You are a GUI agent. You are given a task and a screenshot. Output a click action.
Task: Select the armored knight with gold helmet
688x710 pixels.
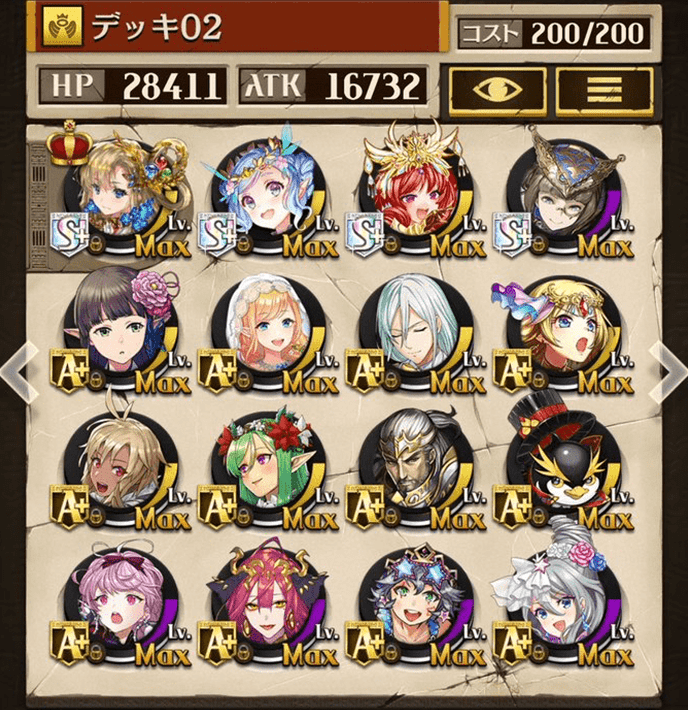pyautogui.click(x=410, y=465)
